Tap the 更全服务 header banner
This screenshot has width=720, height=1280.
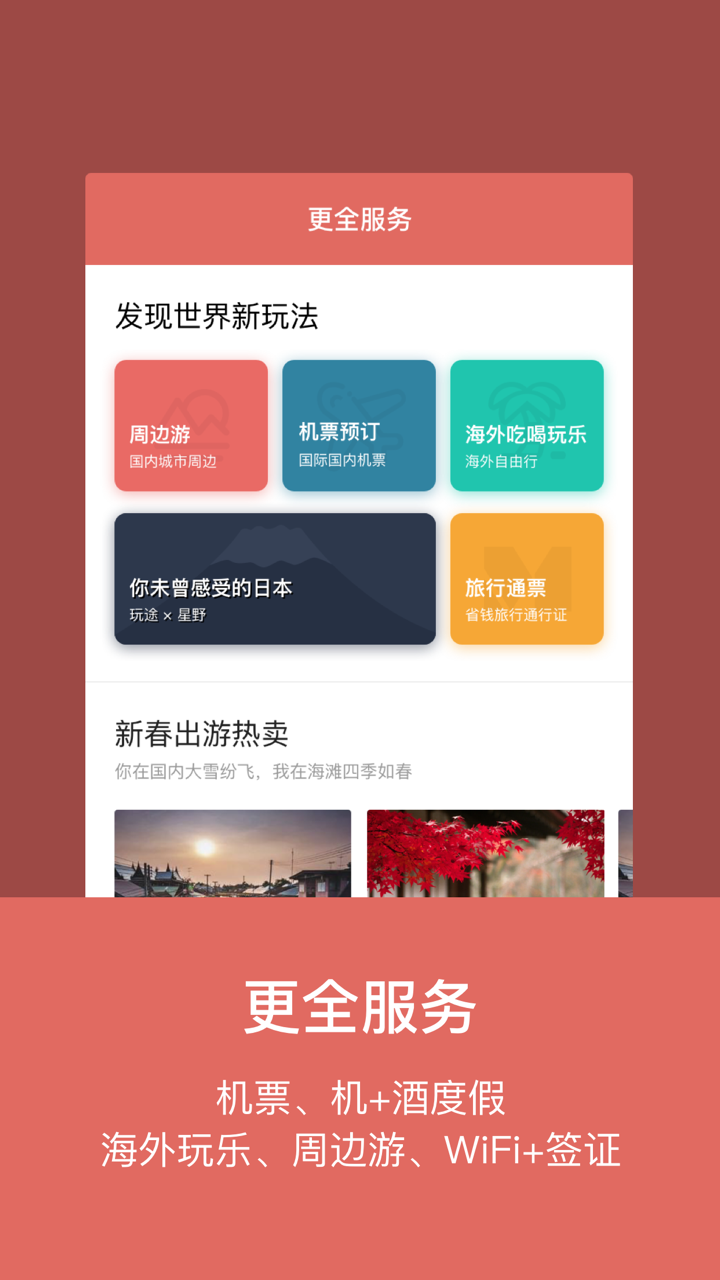pyautogui.click(x=360, y=218)
